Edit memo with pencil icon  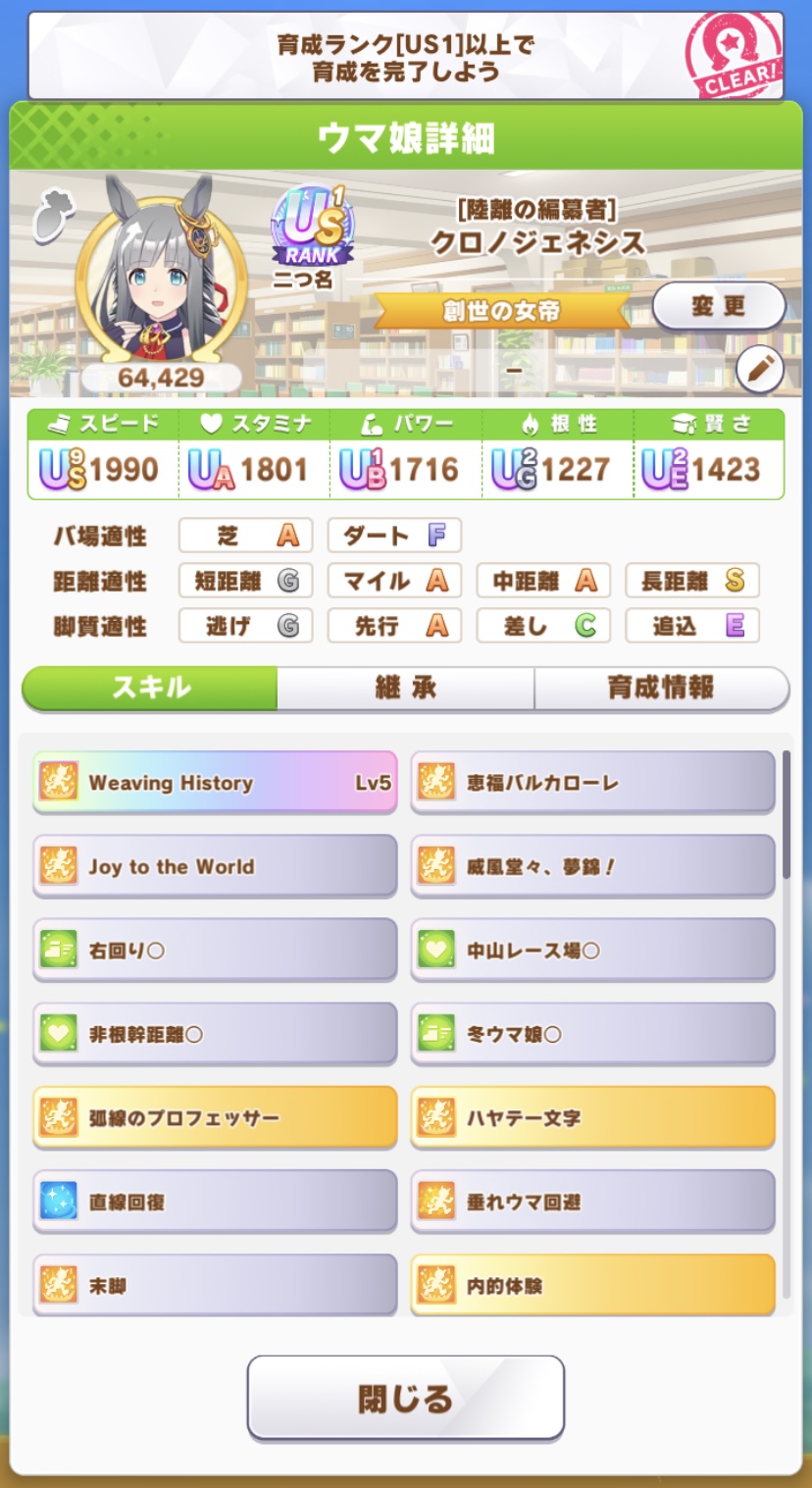[x=760, y=370]
